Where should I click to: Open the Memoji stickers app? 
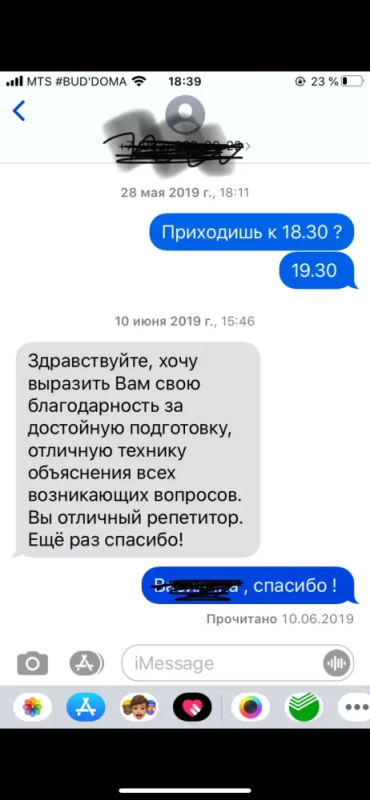point(139,707)
